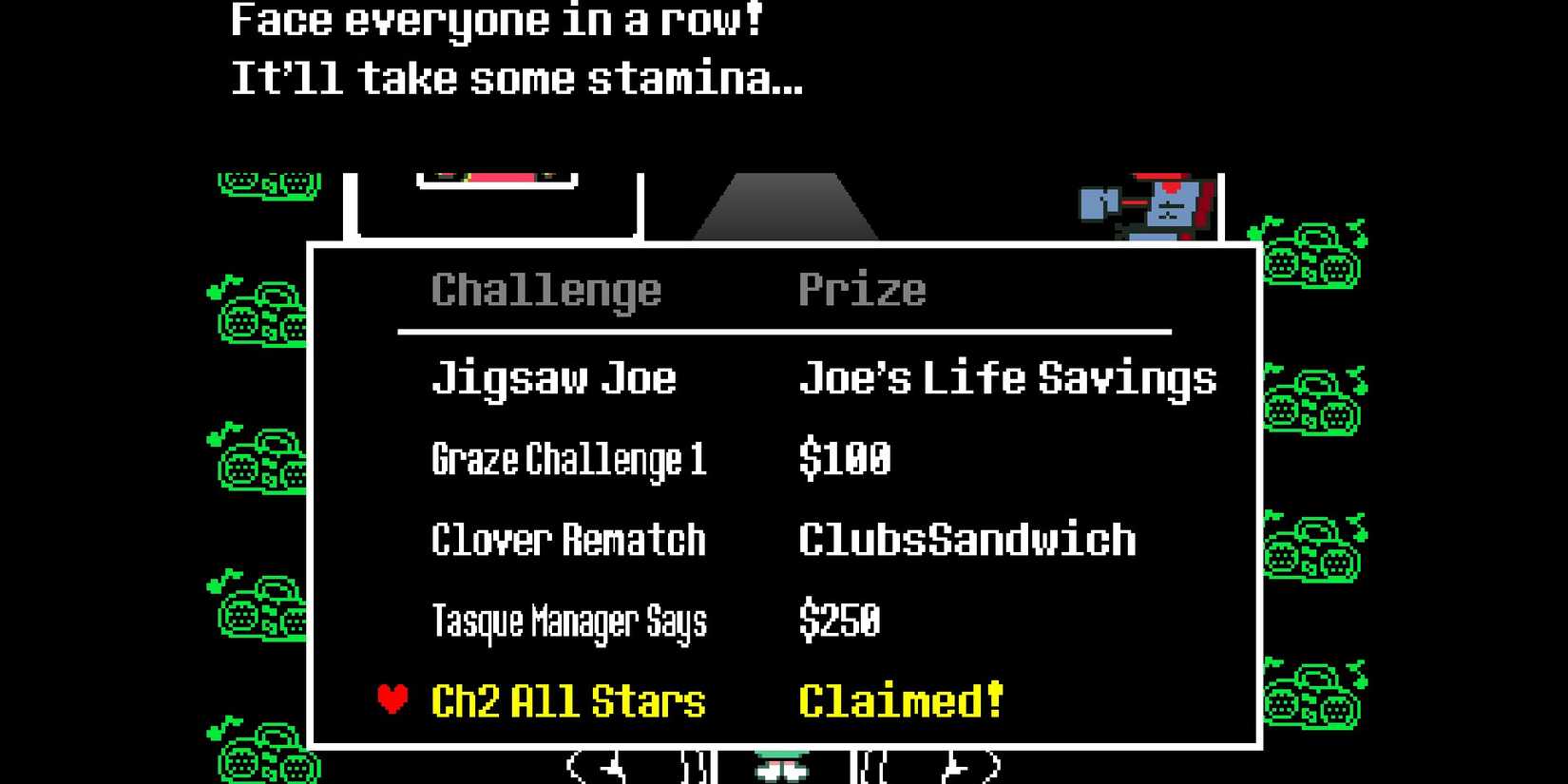Start the Tasque Manager Says challenge
The height and width of the screenshot is (784, 1568).
[x=568, y=621]
